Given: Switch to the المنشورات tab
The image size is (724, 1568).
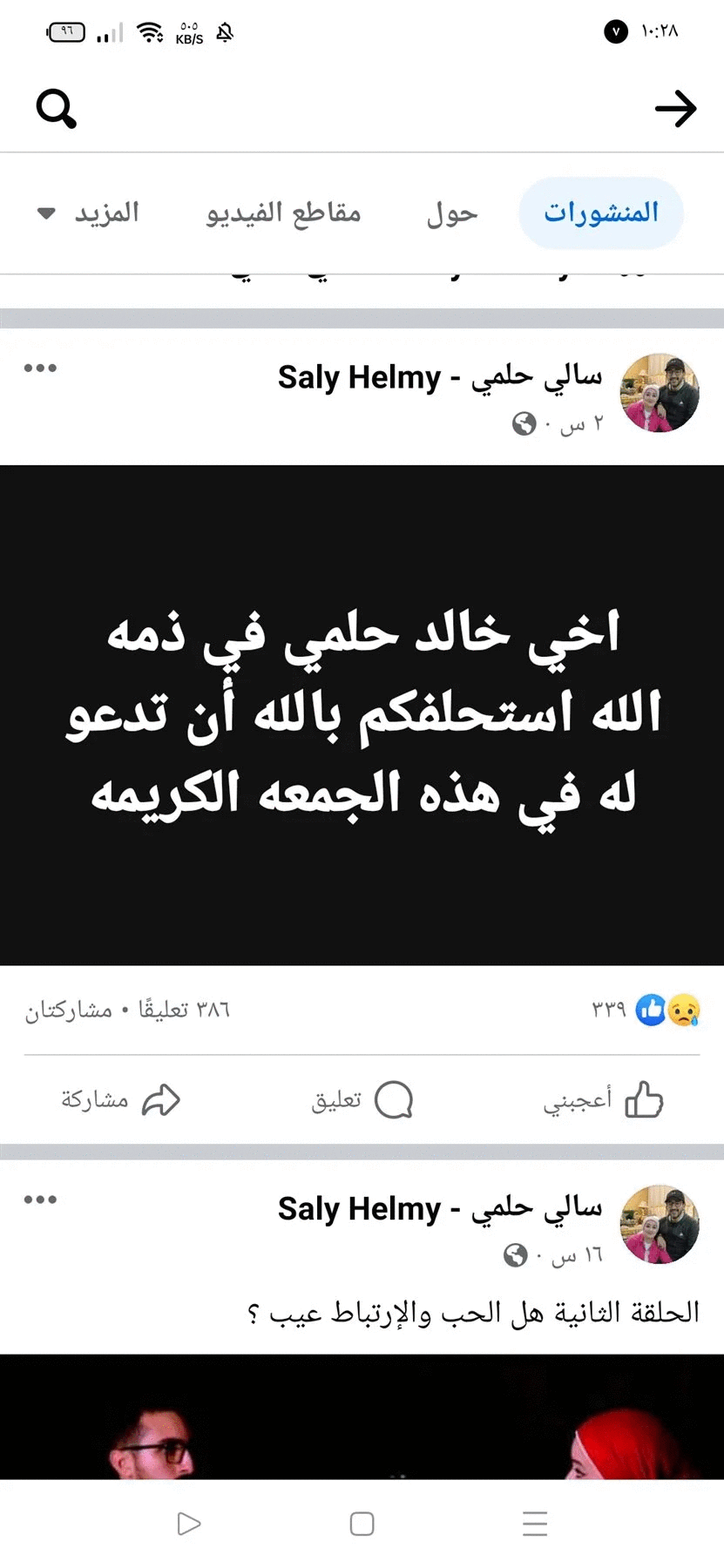Looking at the screenshot, I should 600,213.
